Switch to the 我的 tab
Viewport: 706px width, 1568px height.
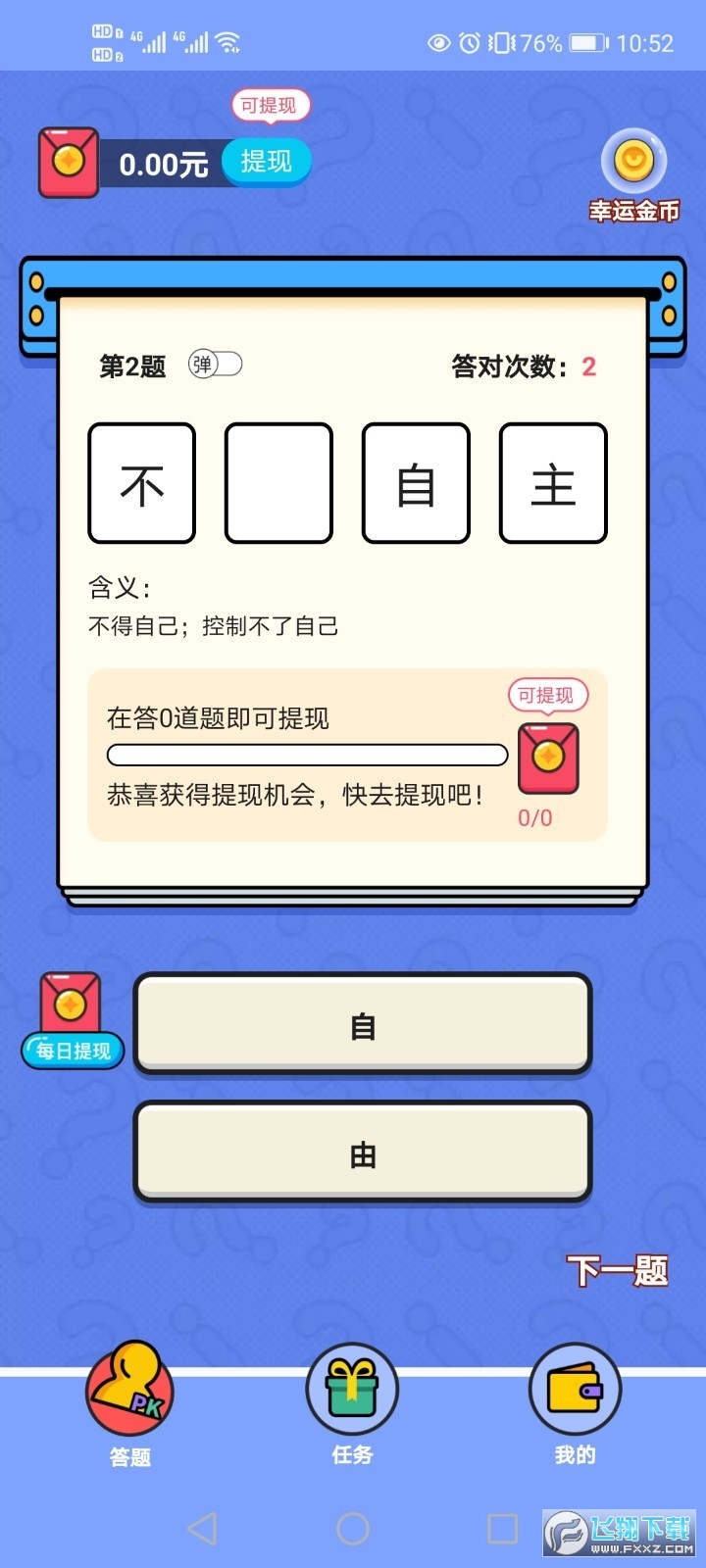click(x=575, y=1401)
